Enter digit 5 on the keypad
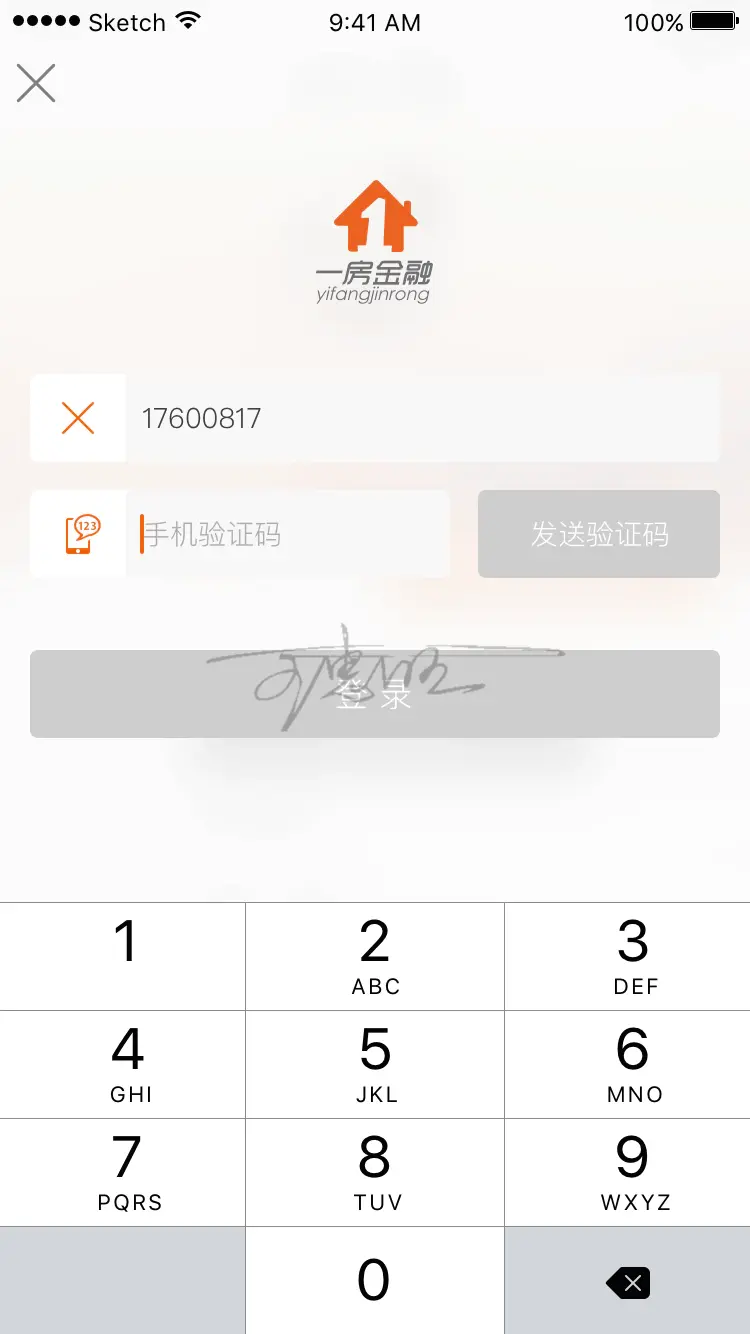Image resolution: width=750 pixels, height=1334 pixels. (375, 1064)
